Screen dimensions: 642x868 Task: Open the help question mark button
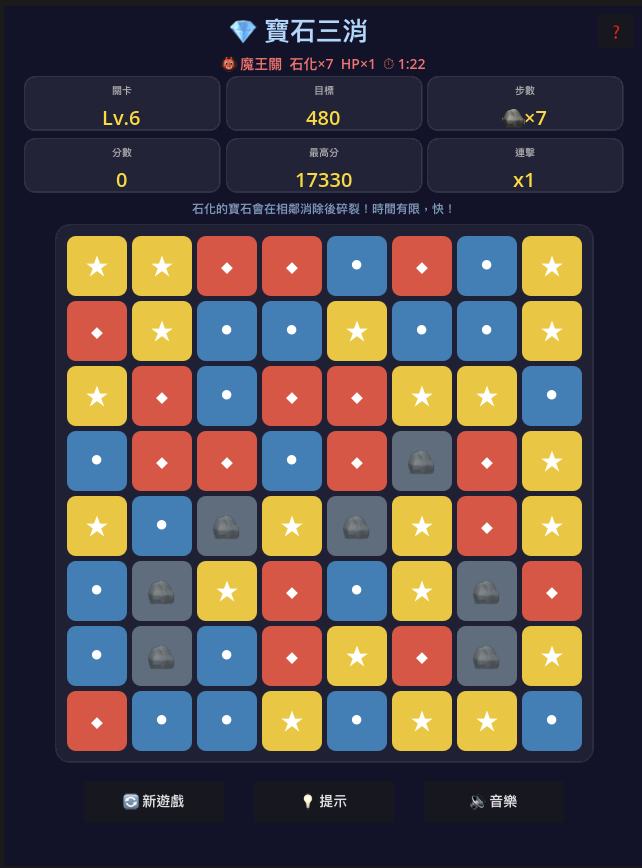(x=615, y=32)
